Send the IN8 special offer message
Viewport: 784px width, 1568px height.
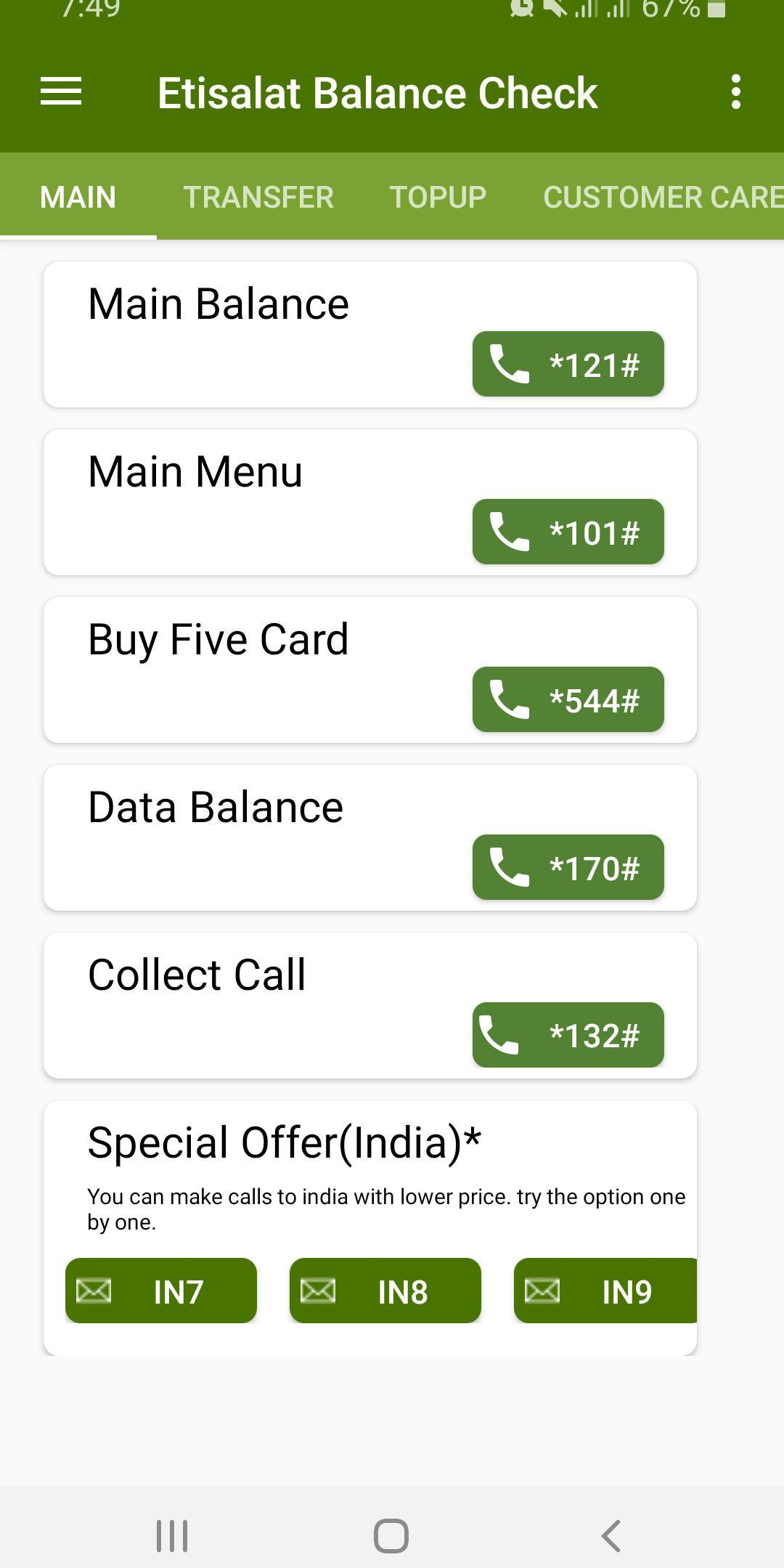click(385, 1291)
